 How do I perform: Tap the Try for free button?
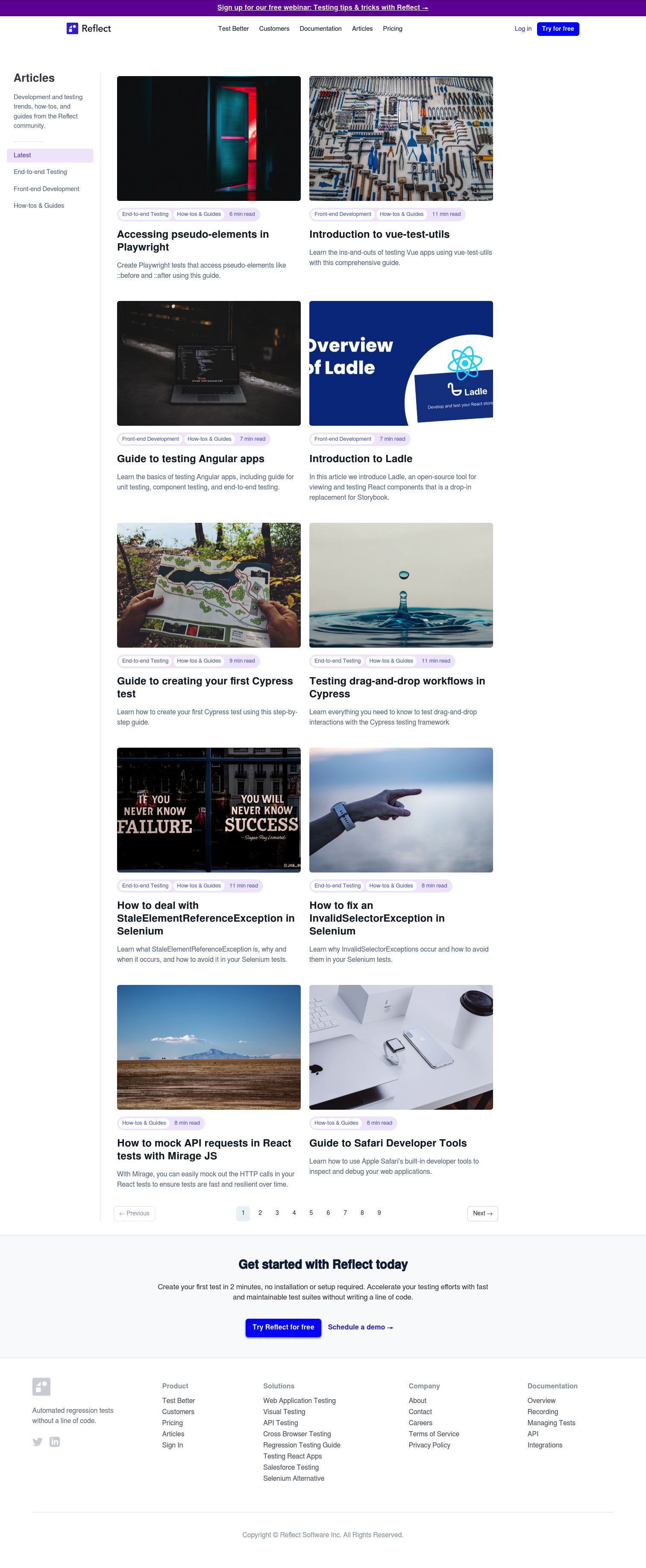click(x=557, y=29)
